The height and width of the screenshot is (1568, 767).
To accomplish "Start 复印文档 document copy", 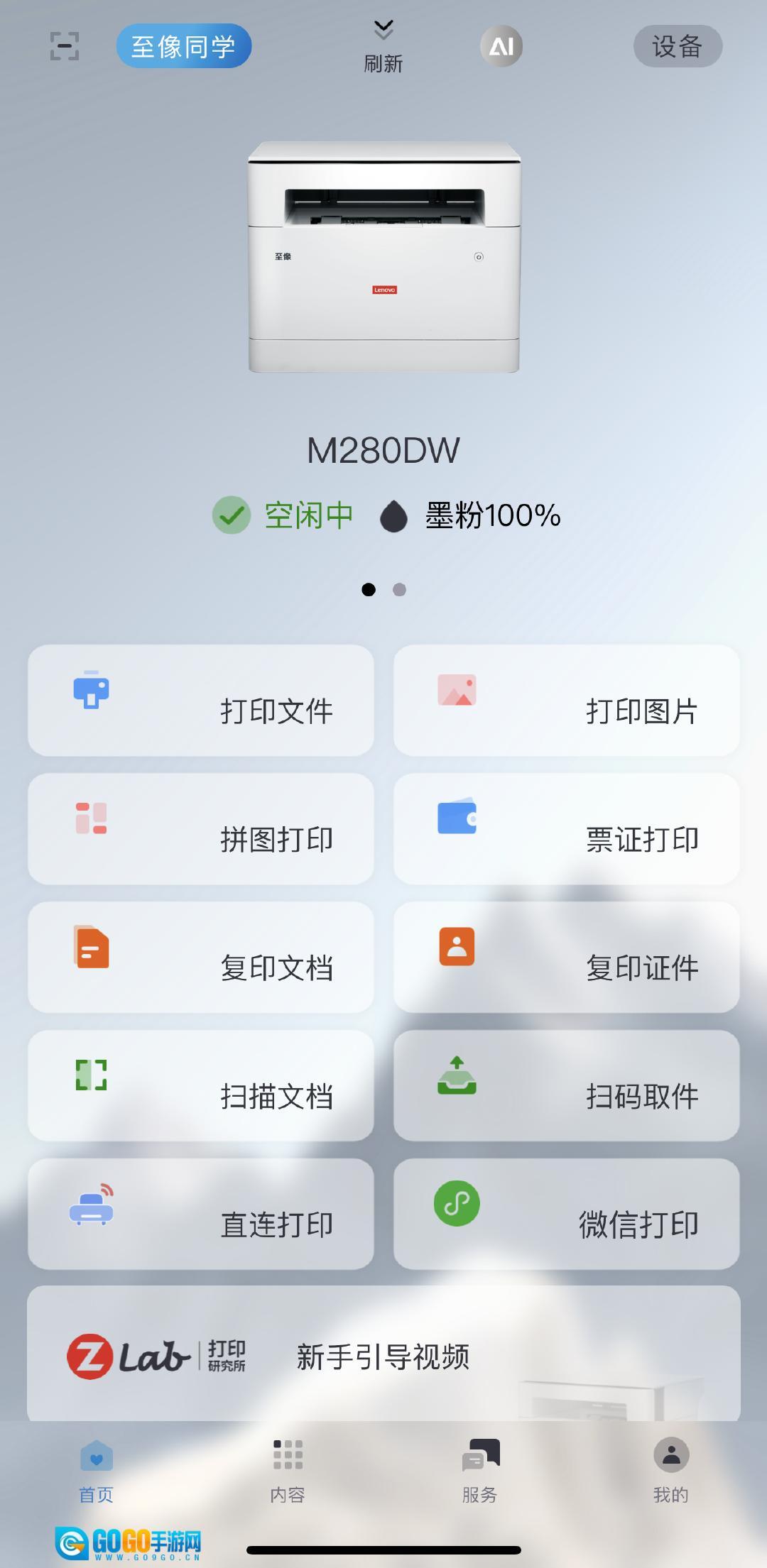I will pos(201,958).
